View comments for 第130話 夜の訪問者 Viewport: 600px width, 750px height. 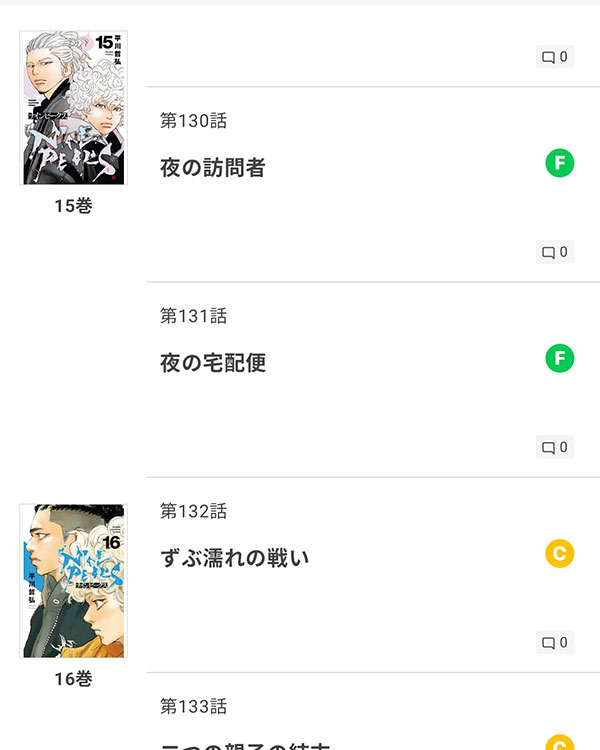click(x=554, y=252)
